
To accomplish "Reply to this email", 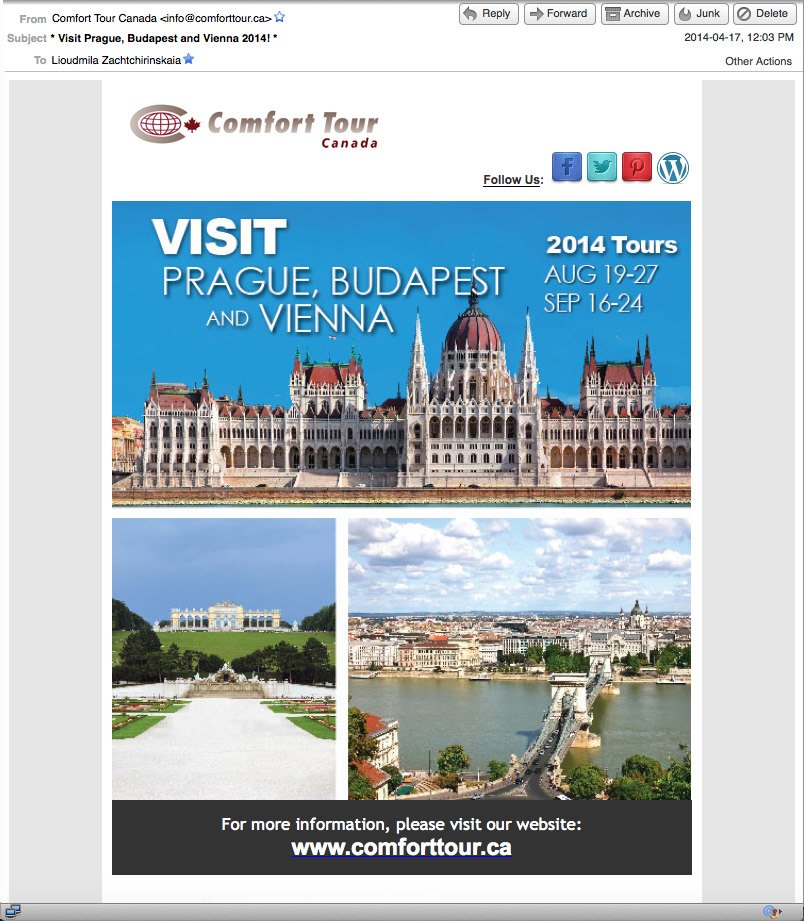I will [488, 14].
